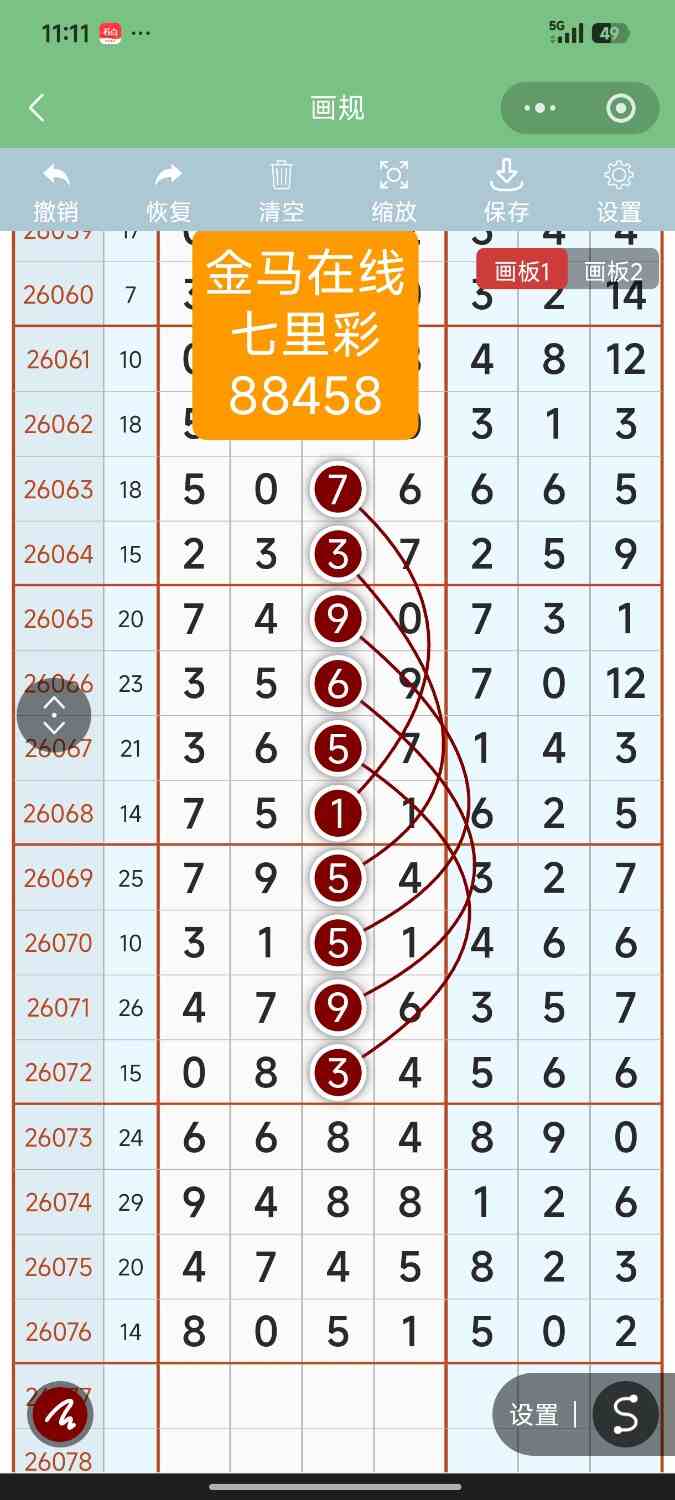
Task: Redo the stroke with 恢复
Action: point(169,192)
